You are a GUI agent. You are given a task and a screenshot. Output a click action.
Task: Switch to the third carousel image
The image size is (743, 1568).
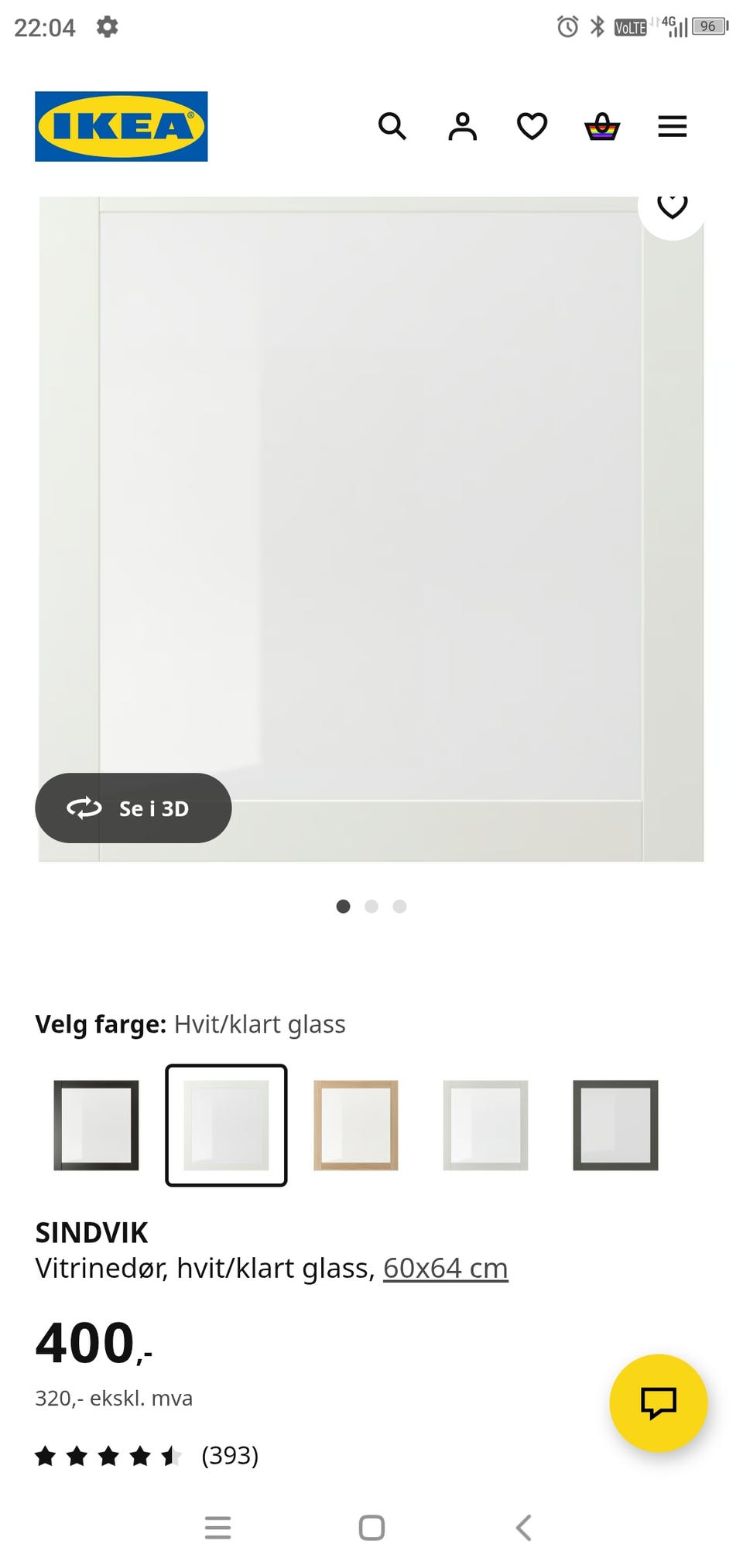pyautogui.click(x=400, y=907)
